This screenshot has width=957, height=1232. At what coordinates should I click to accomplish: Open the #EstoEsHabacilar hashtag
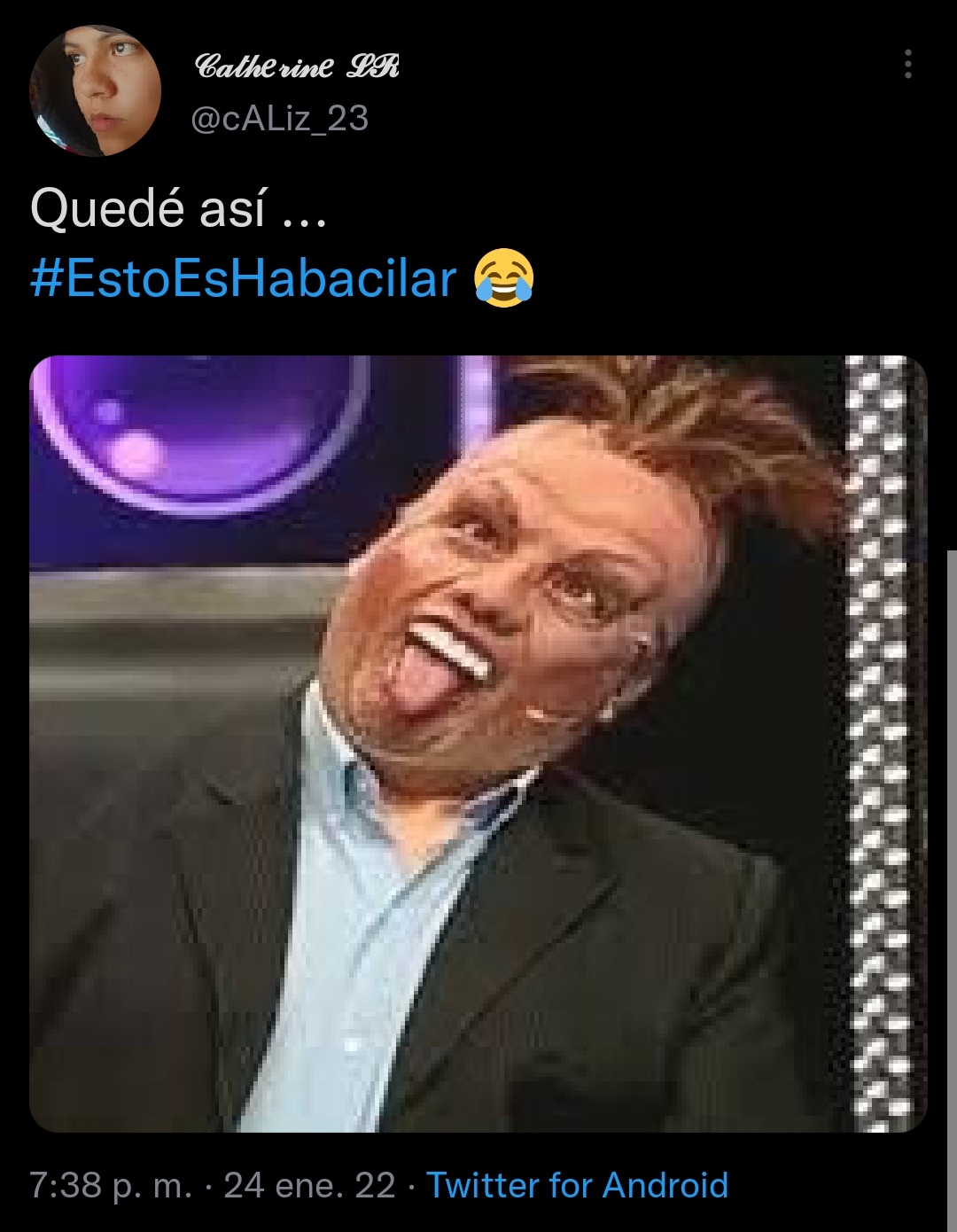pyautogui.click(x=243, y=278)
